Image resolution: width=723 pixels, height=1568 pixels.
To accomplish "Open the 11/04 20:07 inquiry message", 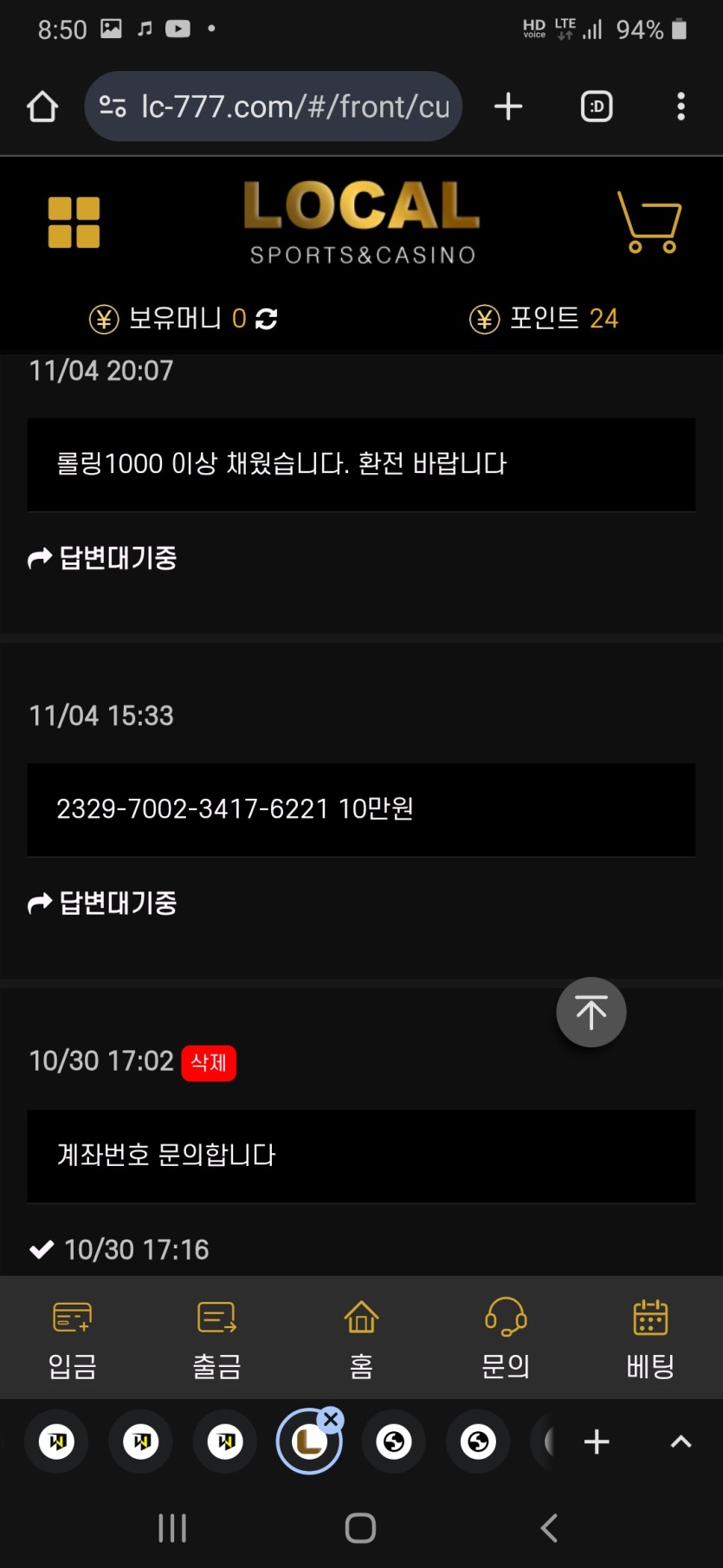I will coord(361,464).
